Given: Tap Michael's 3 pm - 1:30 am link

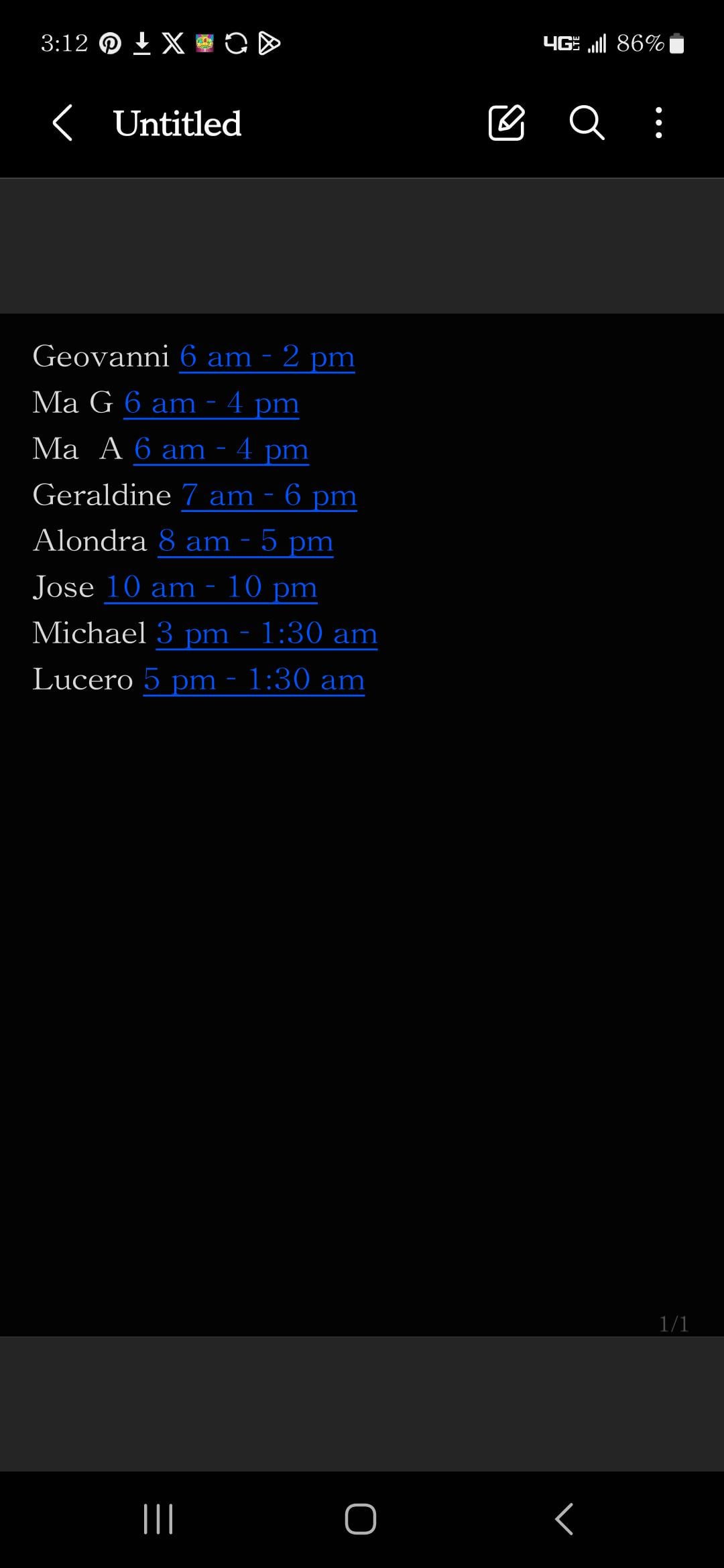Looking at the screenshot, I should pos(267,633).
